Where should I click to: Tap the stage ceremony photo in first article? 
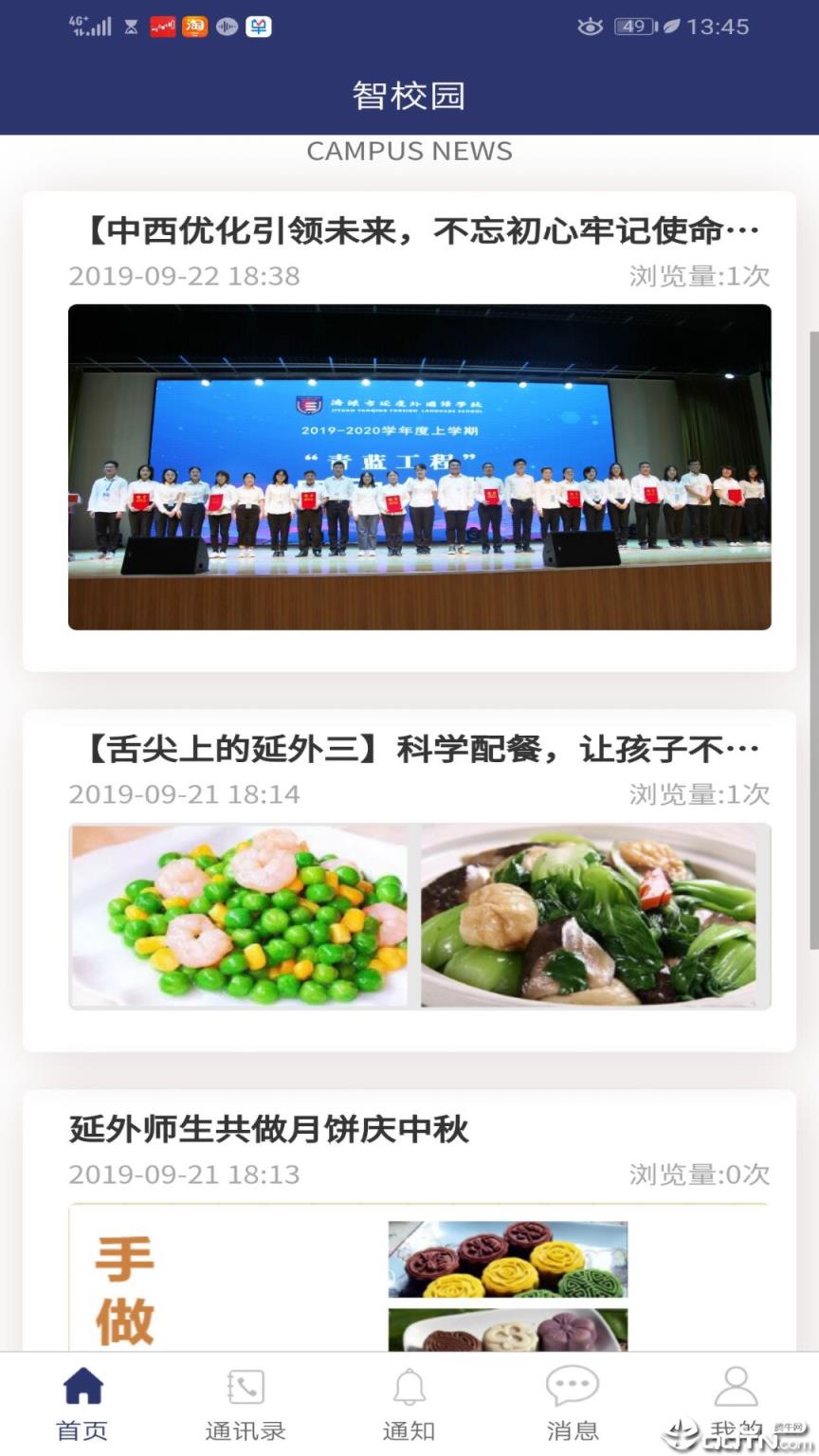tap(417, 464)
